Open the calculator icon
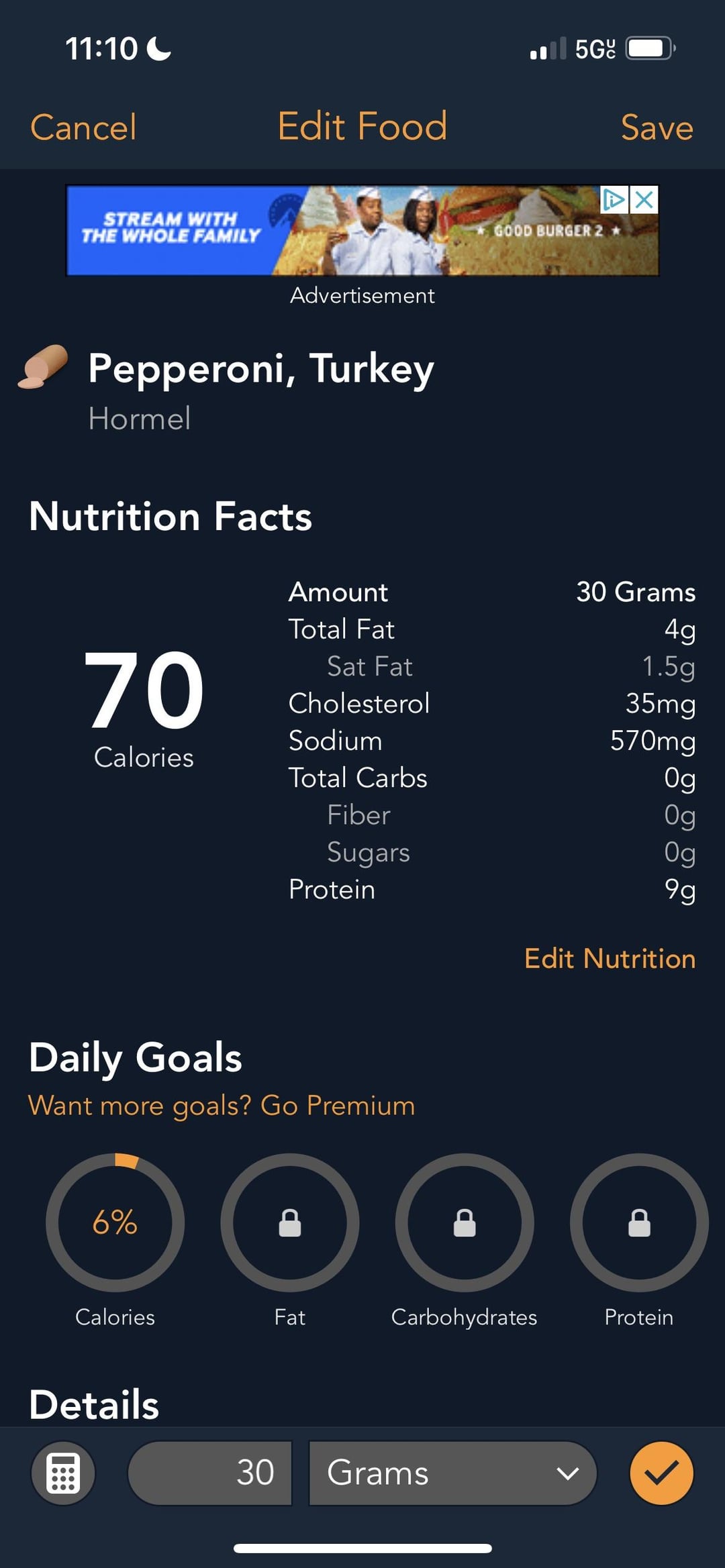 coord(63,1473)
